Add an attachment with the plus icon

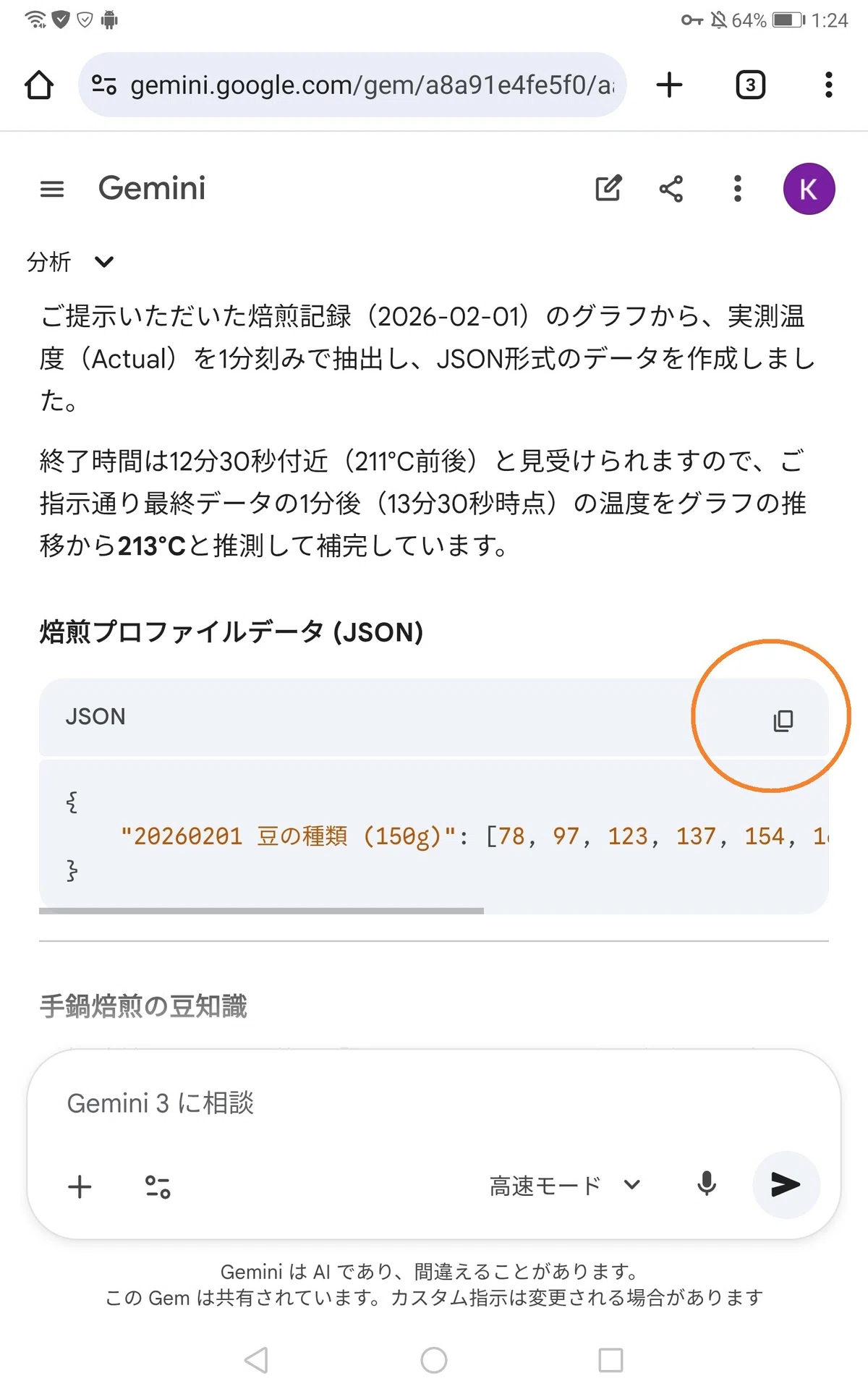[80, 1186]
